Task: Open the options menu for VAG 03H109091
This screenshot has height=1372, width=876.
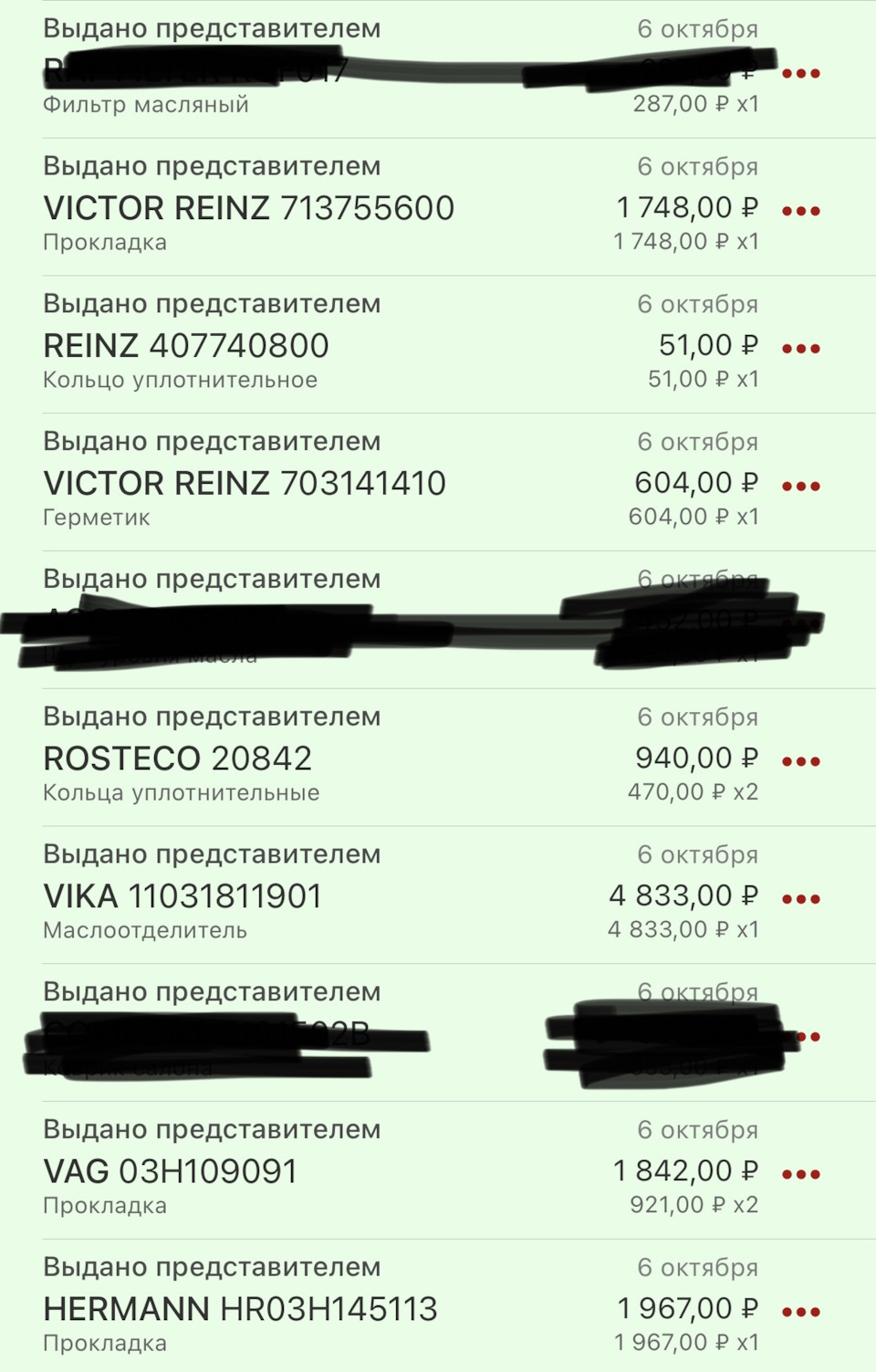Action: [x=801, y=1172]
